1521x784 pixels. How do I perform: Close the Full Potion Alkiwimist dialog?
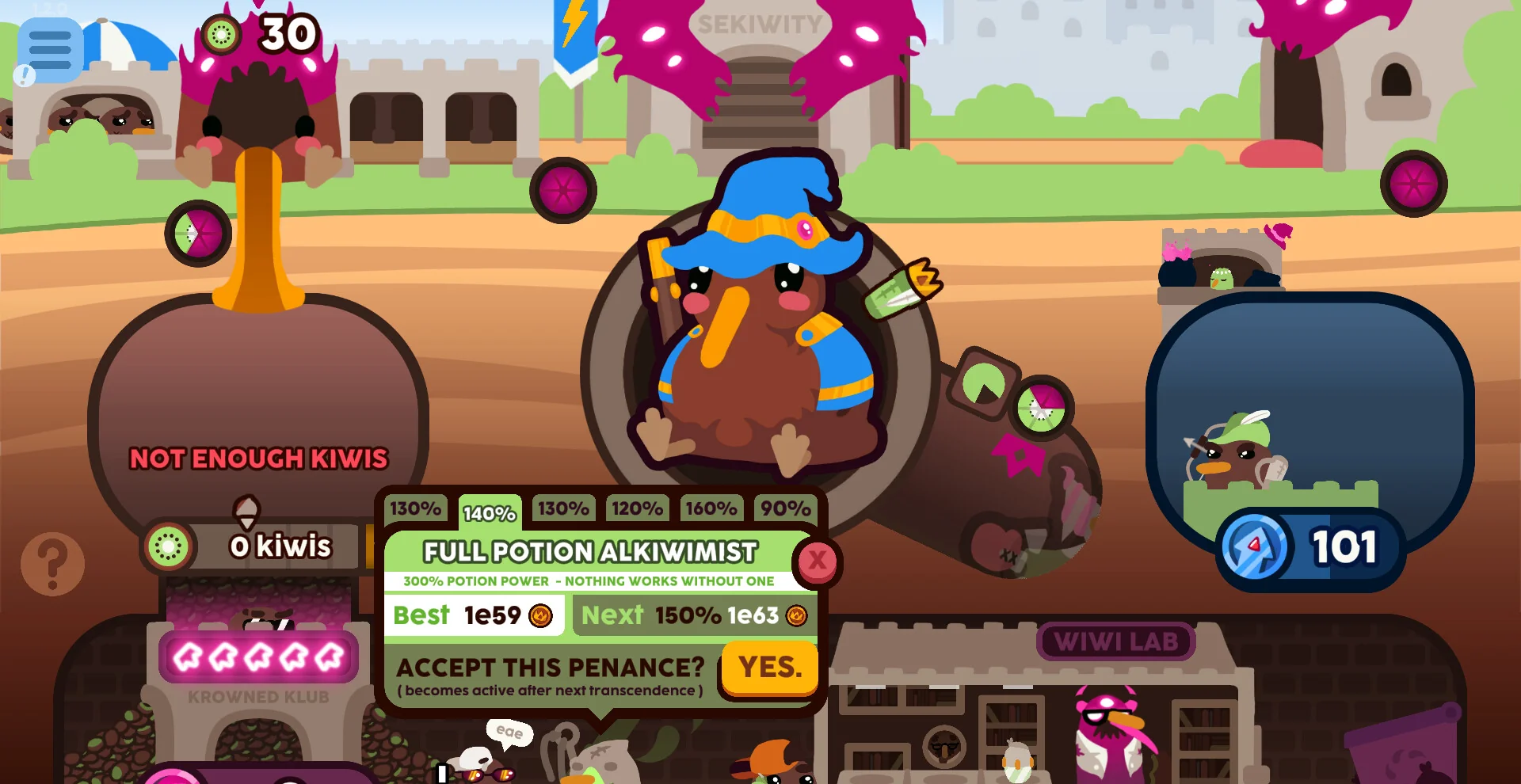tap(817, 561)
